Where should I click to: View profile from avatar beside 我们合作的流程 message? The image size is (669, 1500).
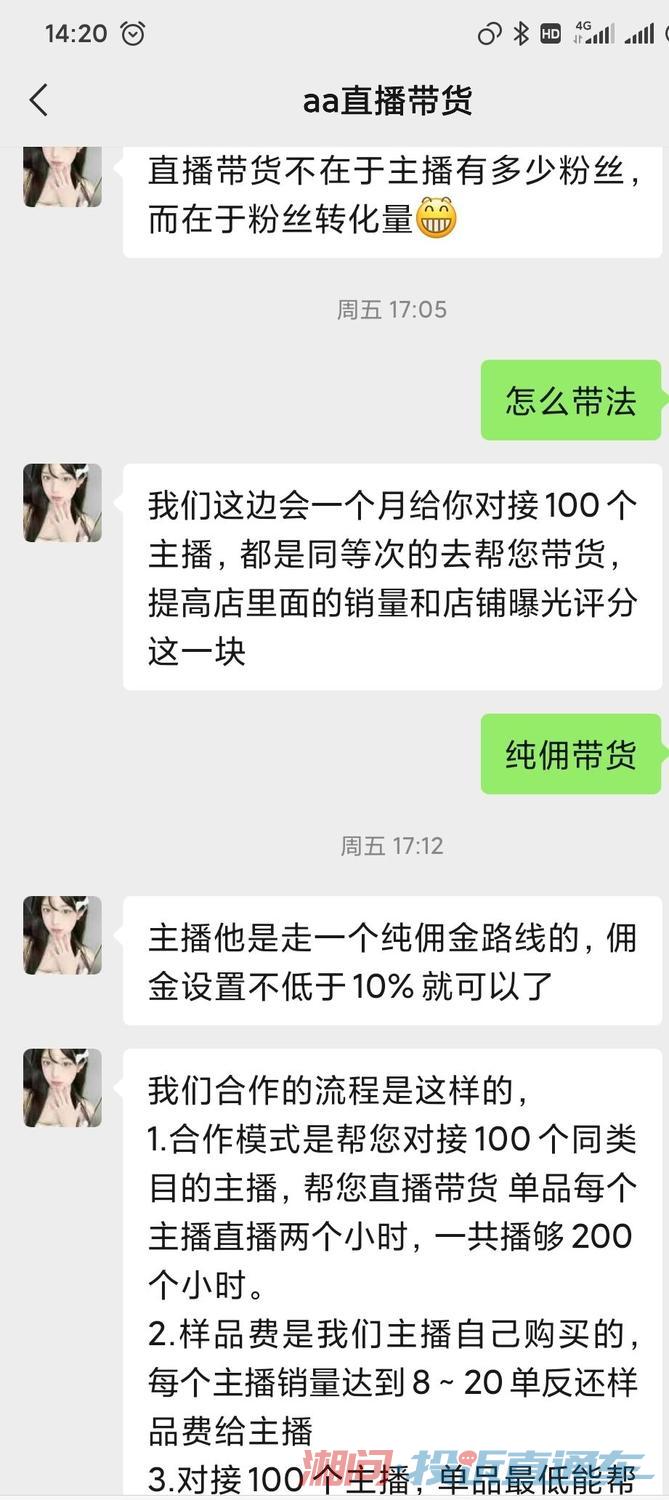tap(63, 1088)
